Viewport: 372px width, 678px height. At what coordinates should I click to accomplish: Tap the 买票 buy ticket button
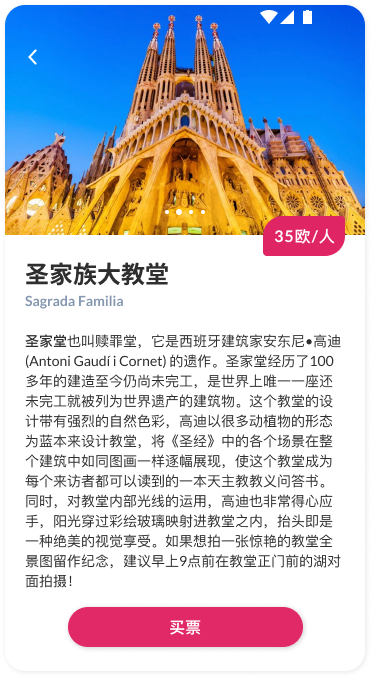[x=185, y=627]
